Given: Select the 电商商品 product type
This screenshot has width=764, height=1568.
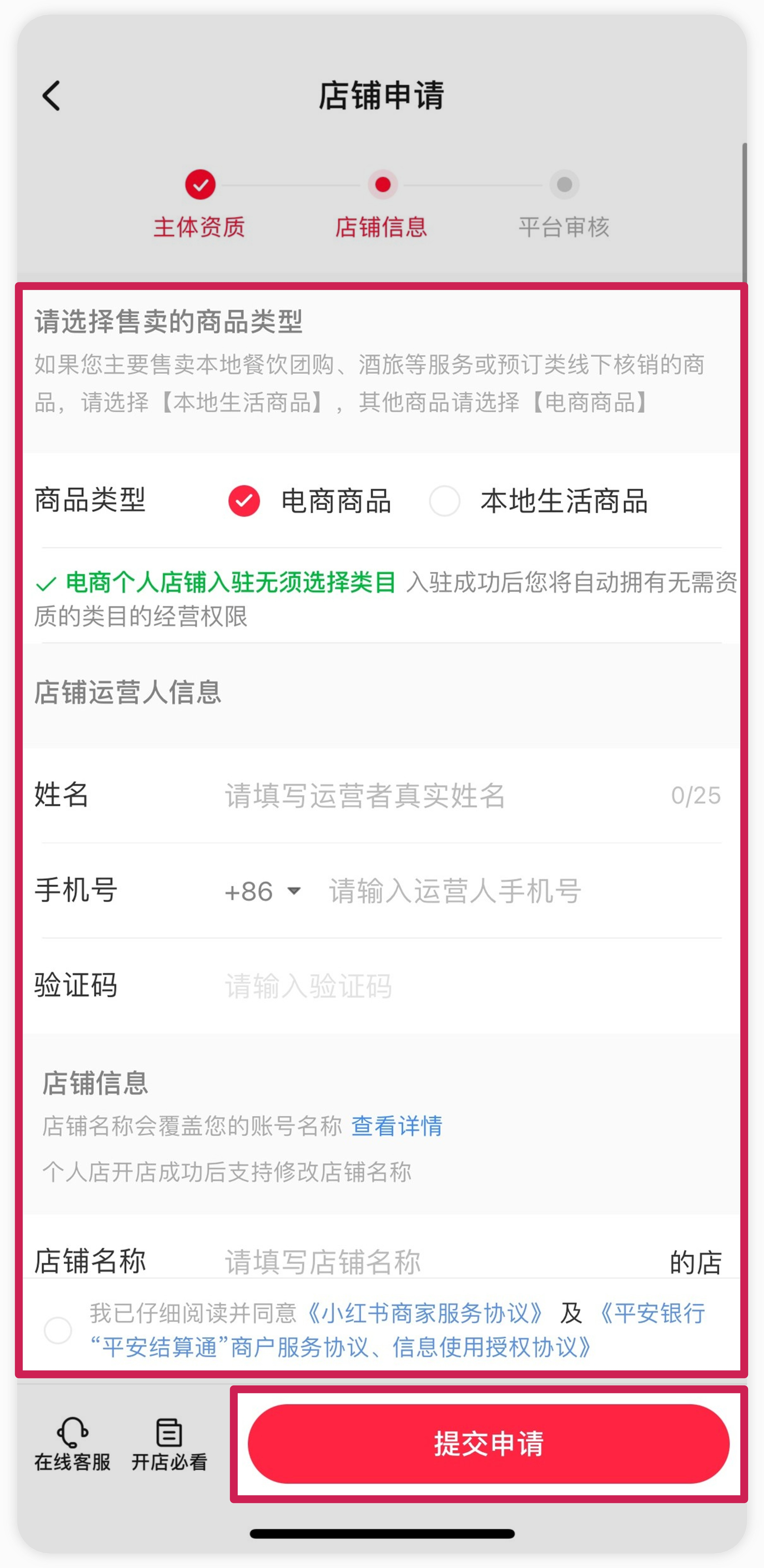Looking at the screenshot, I should point(244,501).
